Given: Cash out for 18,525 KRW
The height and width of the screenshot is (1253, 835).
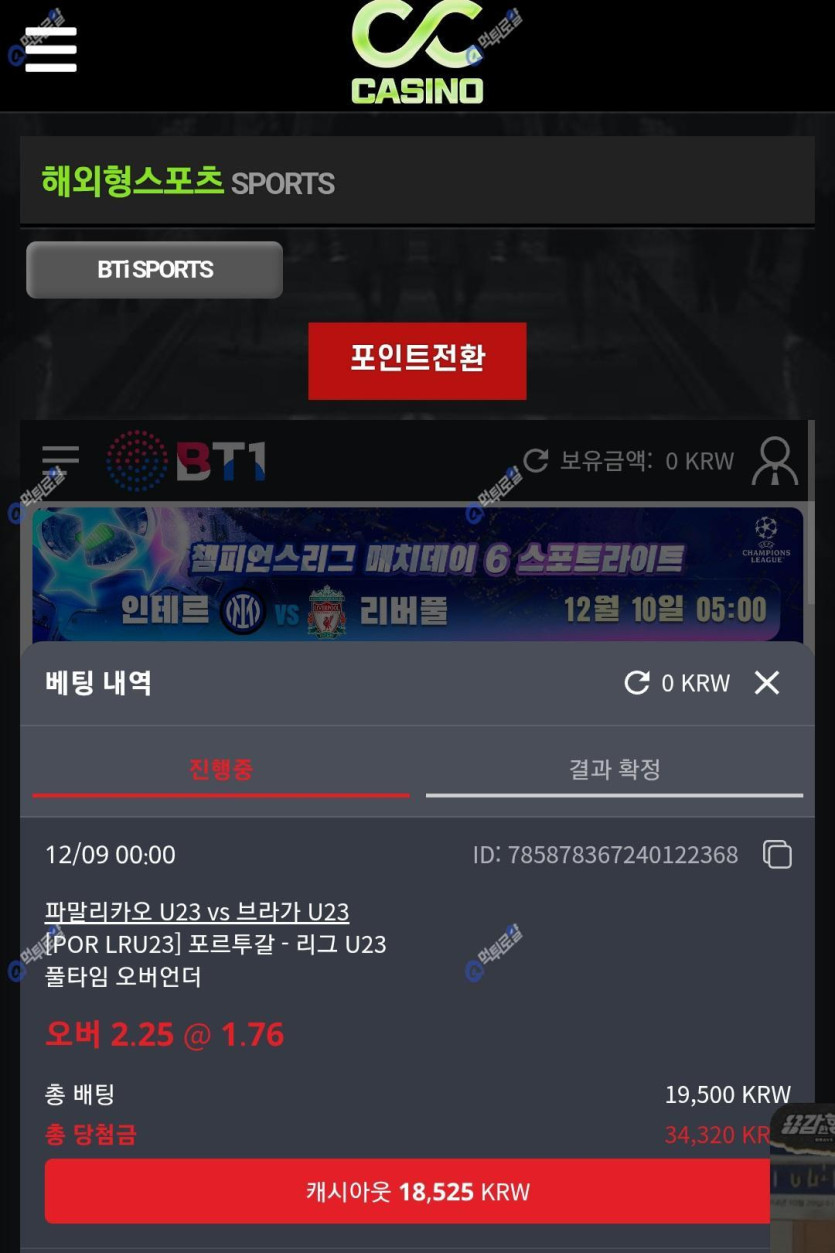Looking at the screenshot, I should click(417, 1192).
